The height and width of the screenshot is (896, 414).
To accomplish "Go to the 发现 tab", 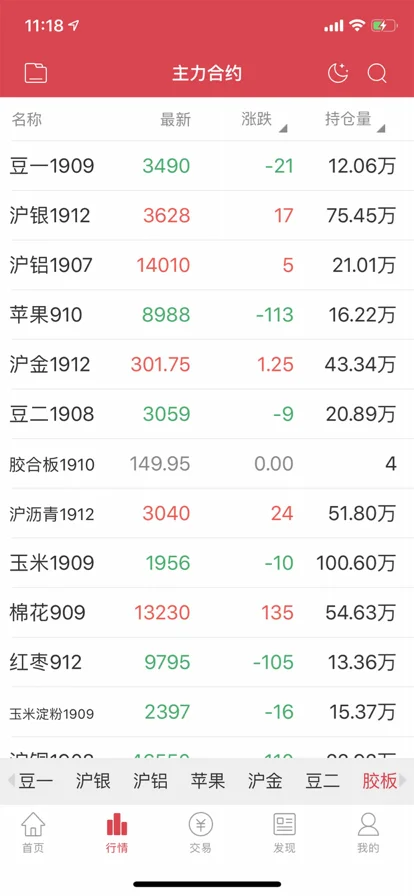I will 284,833.
